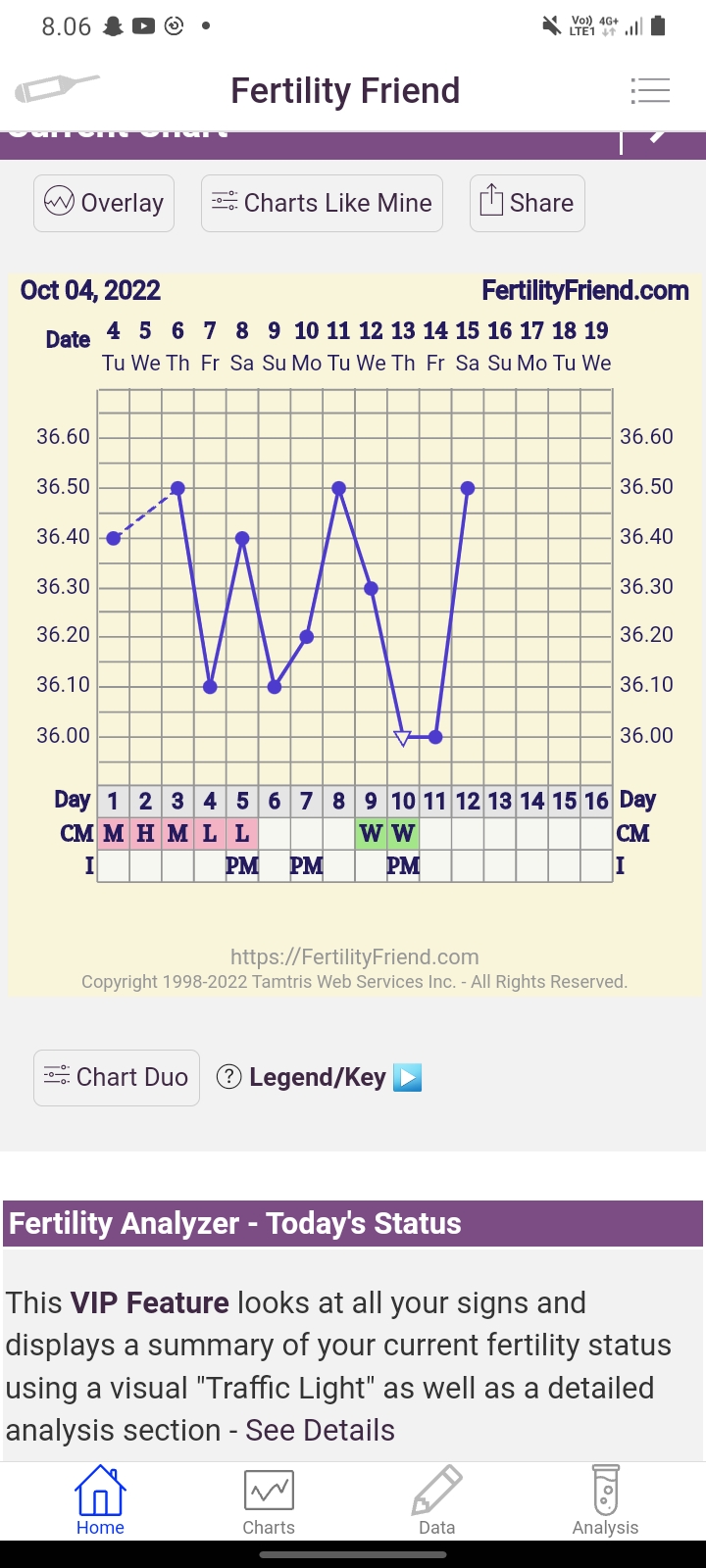
Task: Show the Legend/Key
Action: pyautogui.click(x=318, y=1077)
